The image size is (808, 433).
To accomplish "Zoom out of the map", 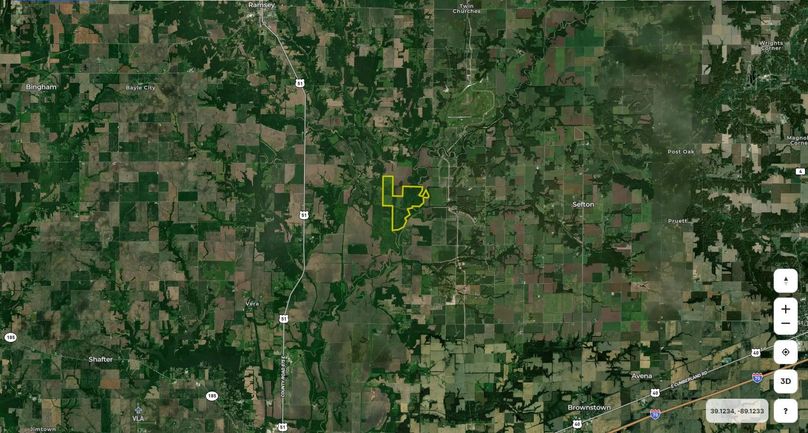I will point(785,325).
